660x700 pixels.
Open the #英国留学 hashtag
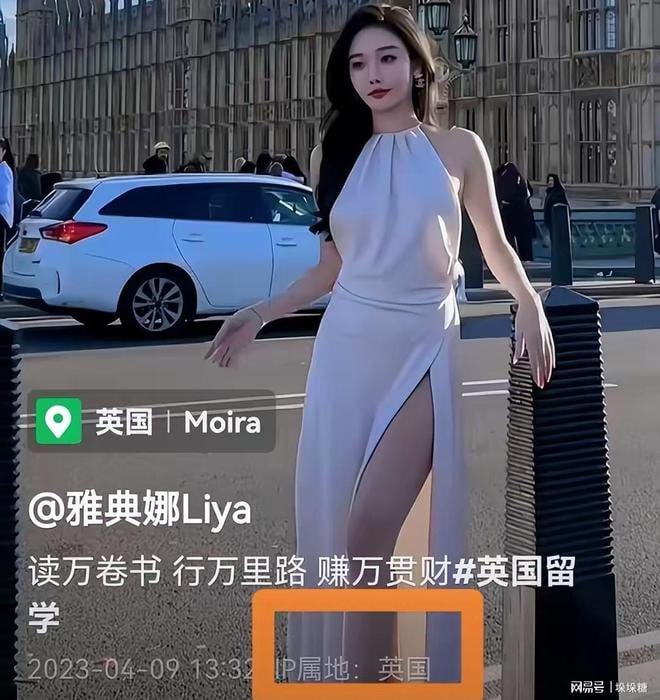pyautogui.click(x=513, y=571)
